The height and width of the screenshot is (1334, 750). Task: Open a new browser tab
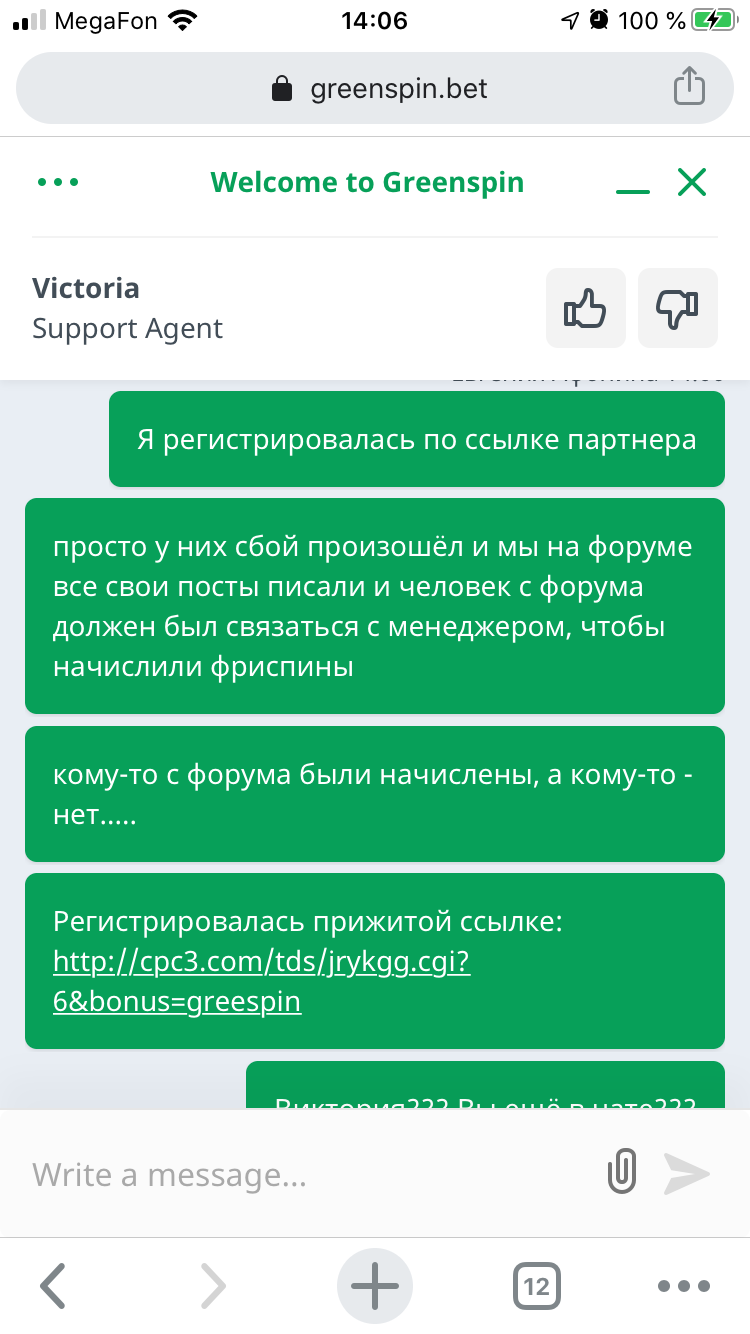pyautogui.click(x=375, y=1286)
